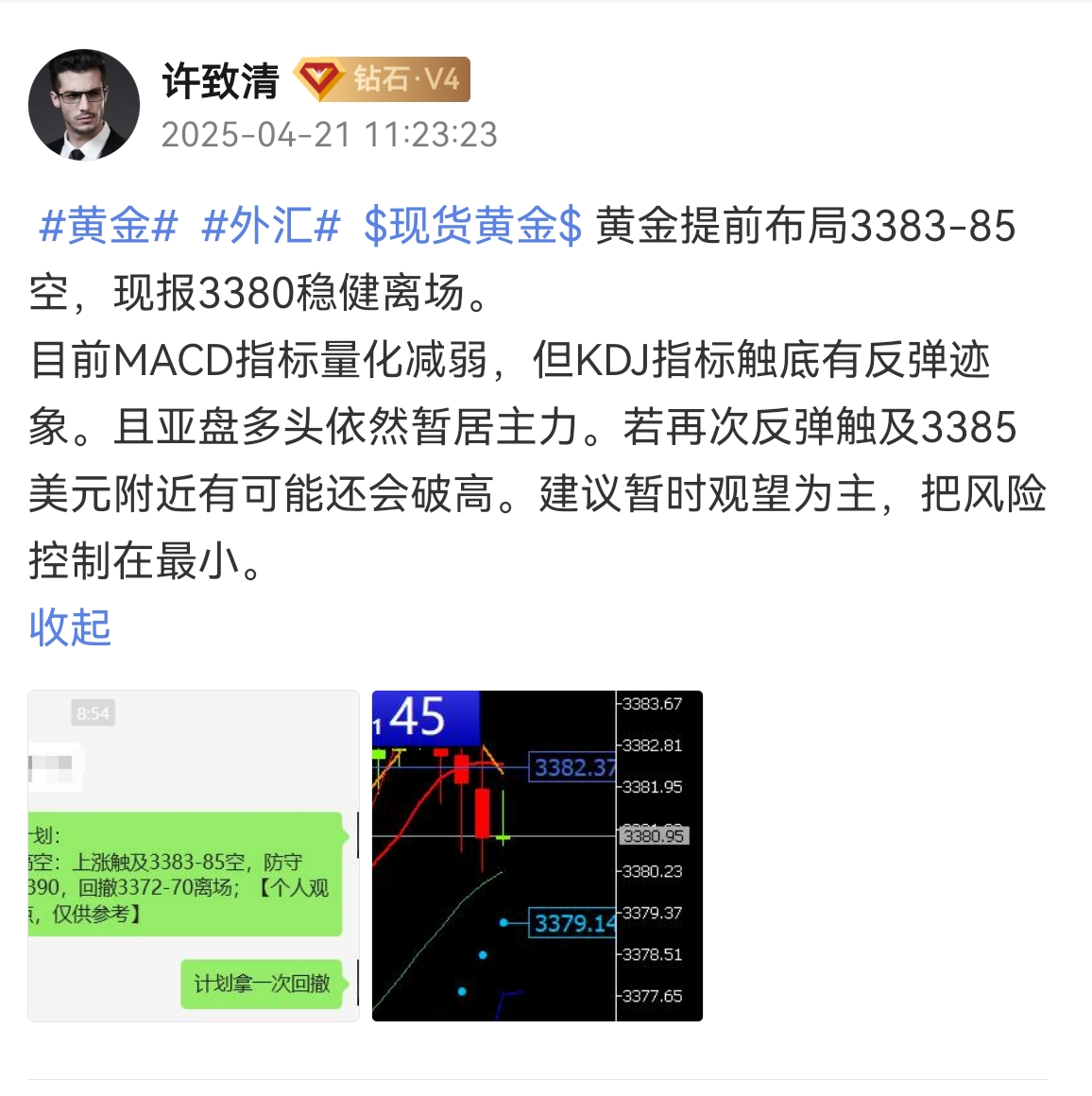The width and height of the screenshot is (1092, 1096).
Task: Tap the 钻石·V4 membership badge
Action: [x=382, y=79]
